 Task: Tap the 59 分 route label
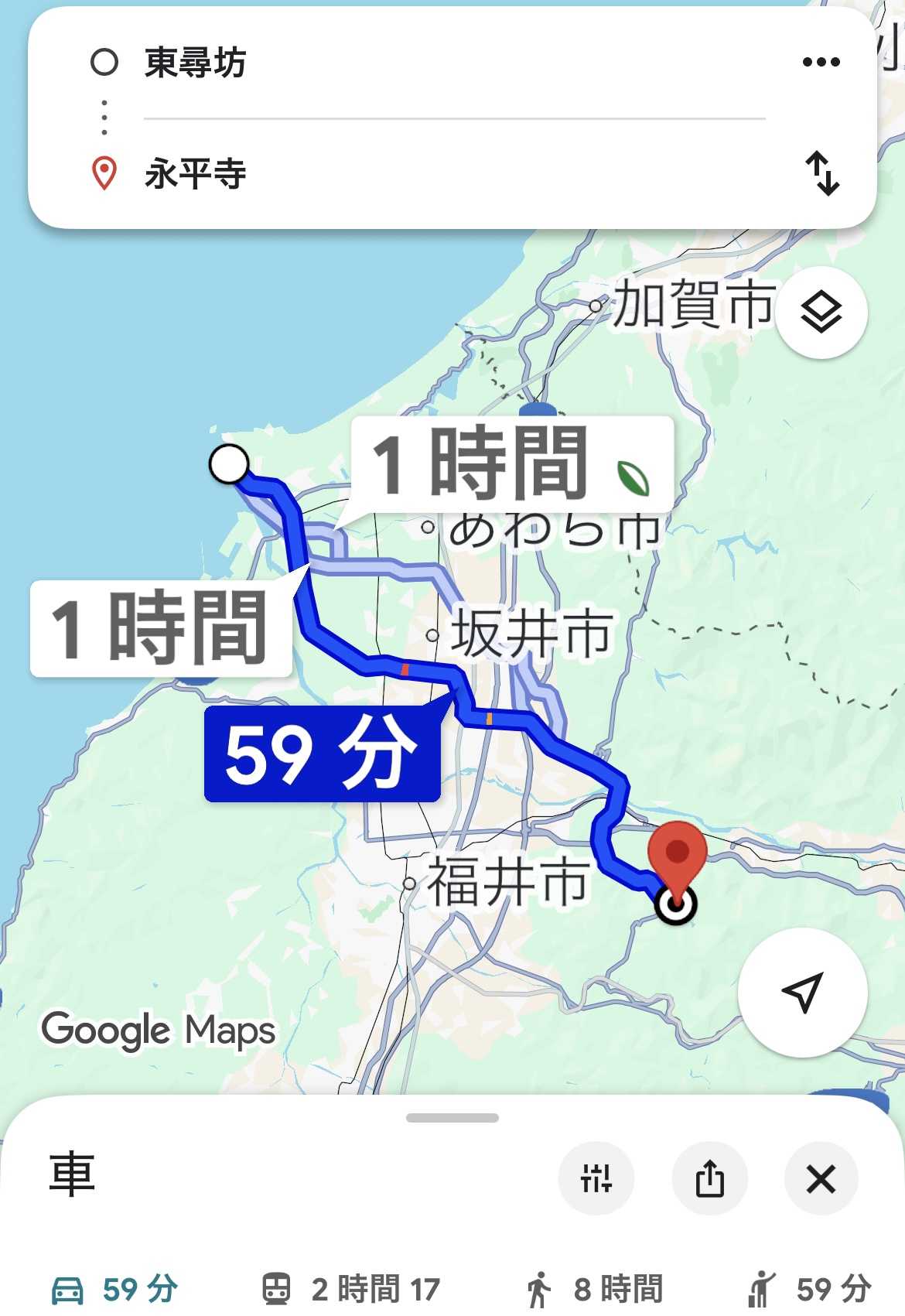tap(322, 753)
